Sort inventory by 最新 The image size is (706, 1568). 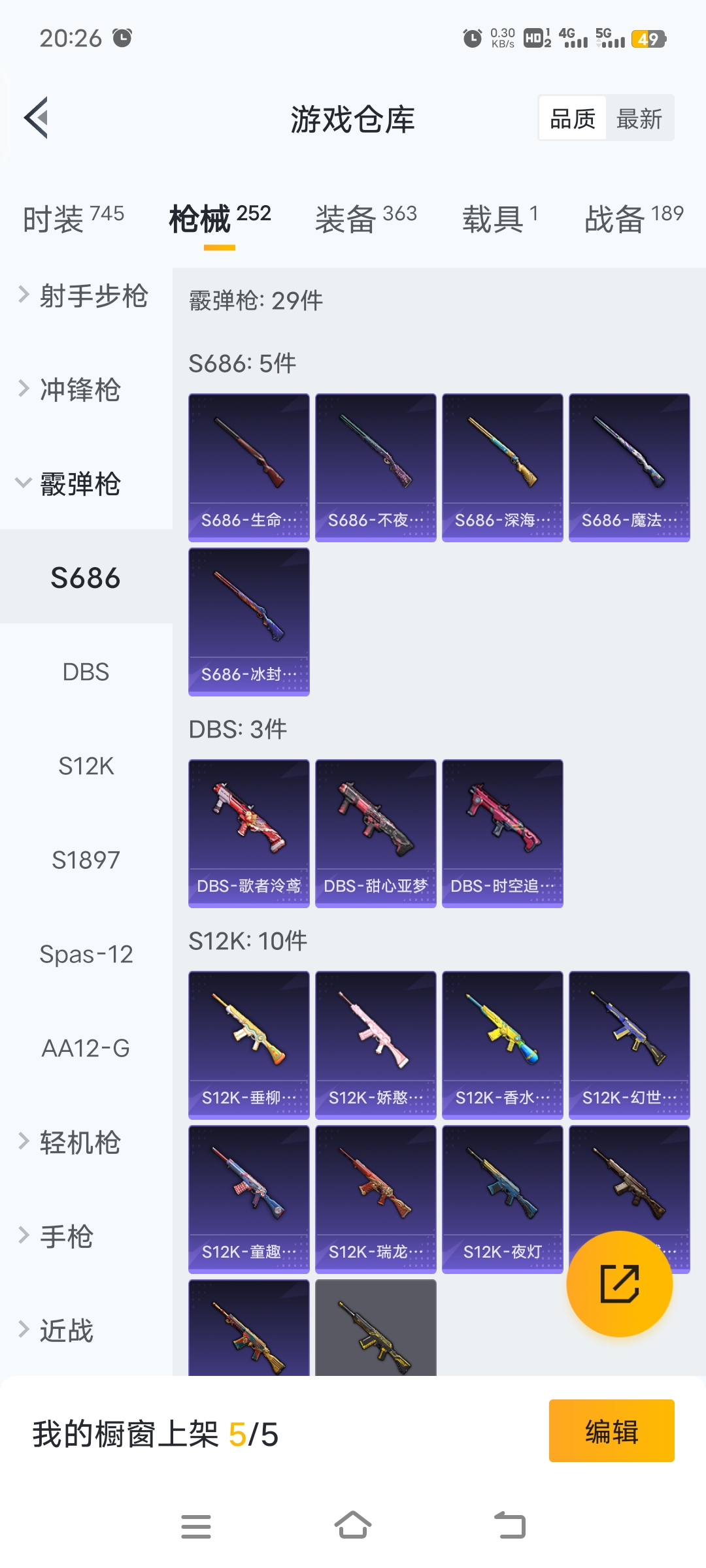pos(639,119)
